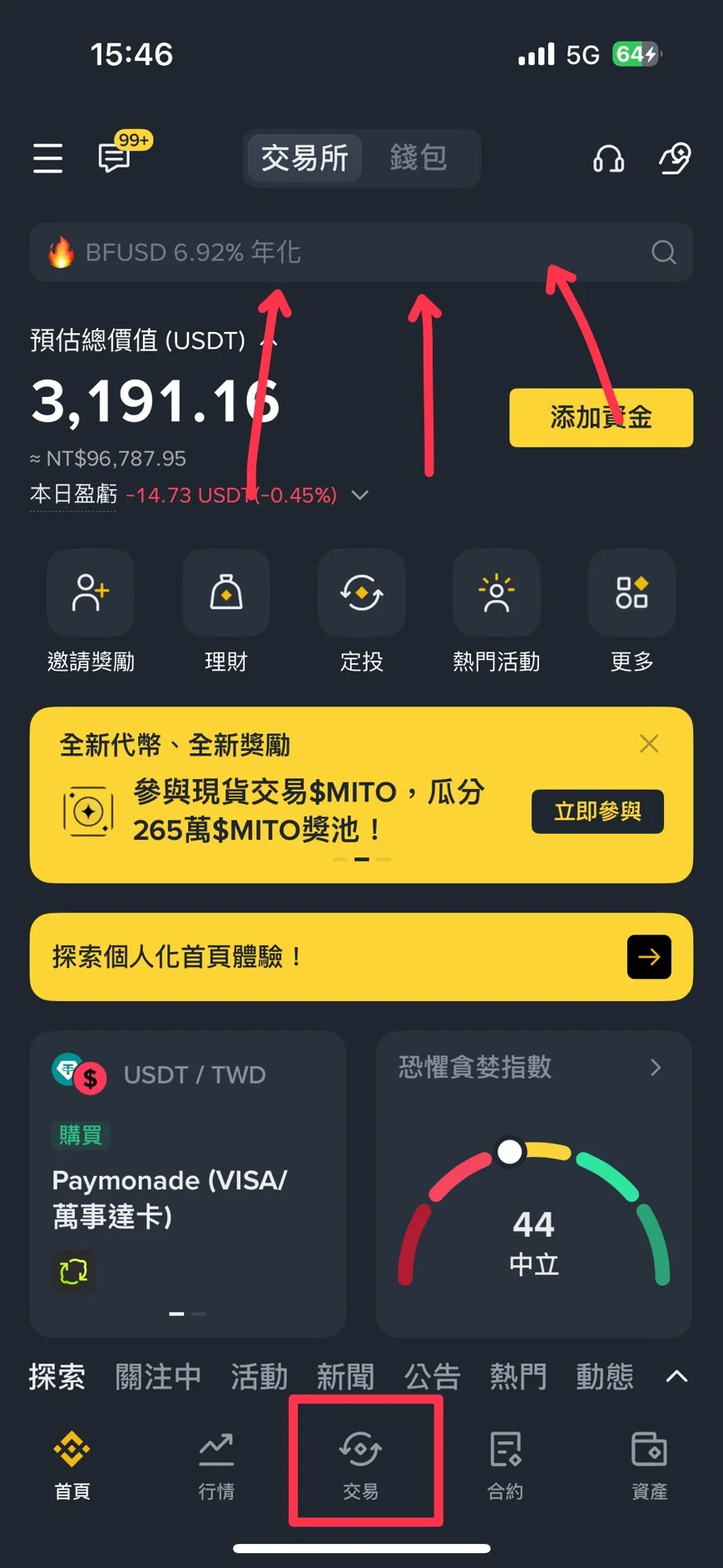This screenshot has height=1568, width=723.
Task: Open customer support headset icon
Action: coord(608,159)
